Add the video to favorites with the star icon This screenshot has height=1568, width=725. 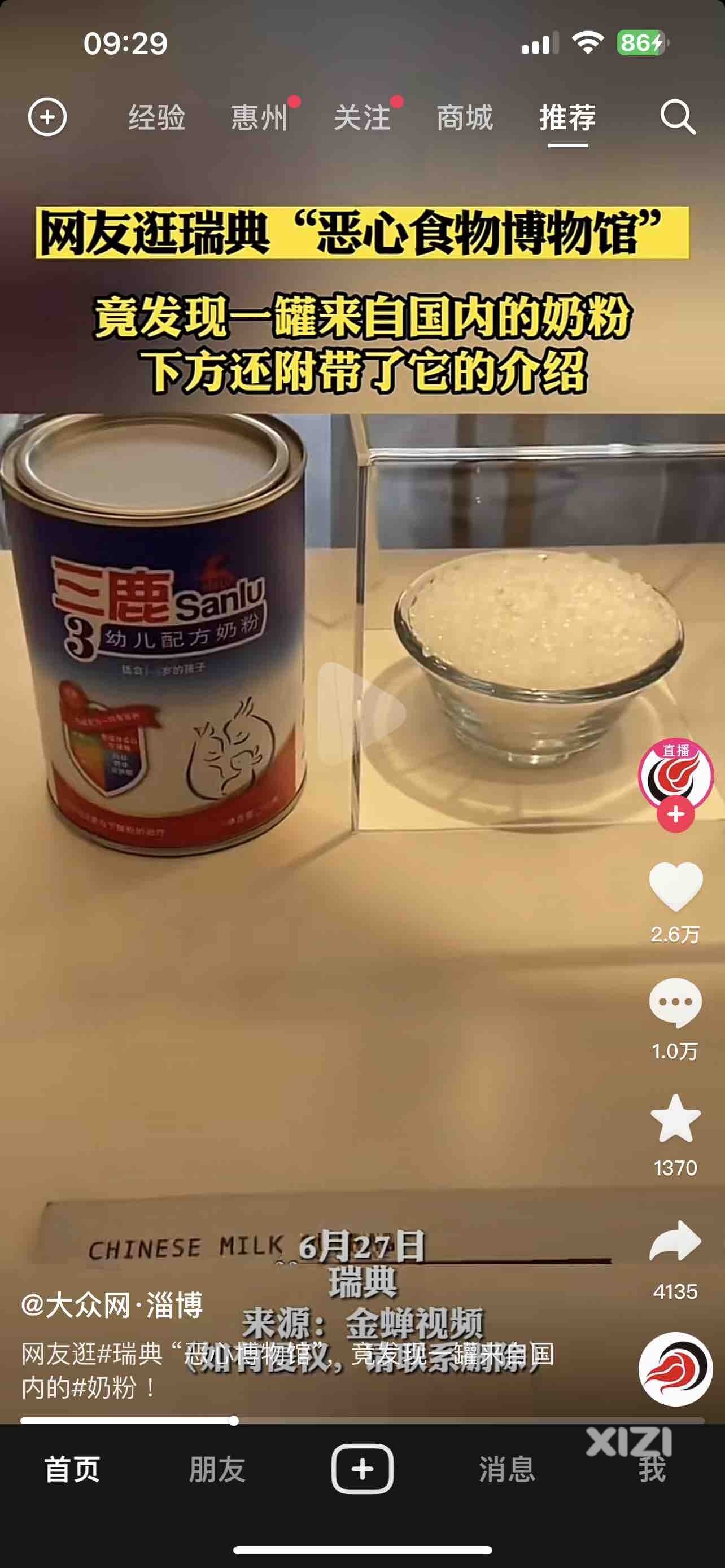coord(675,1119)
